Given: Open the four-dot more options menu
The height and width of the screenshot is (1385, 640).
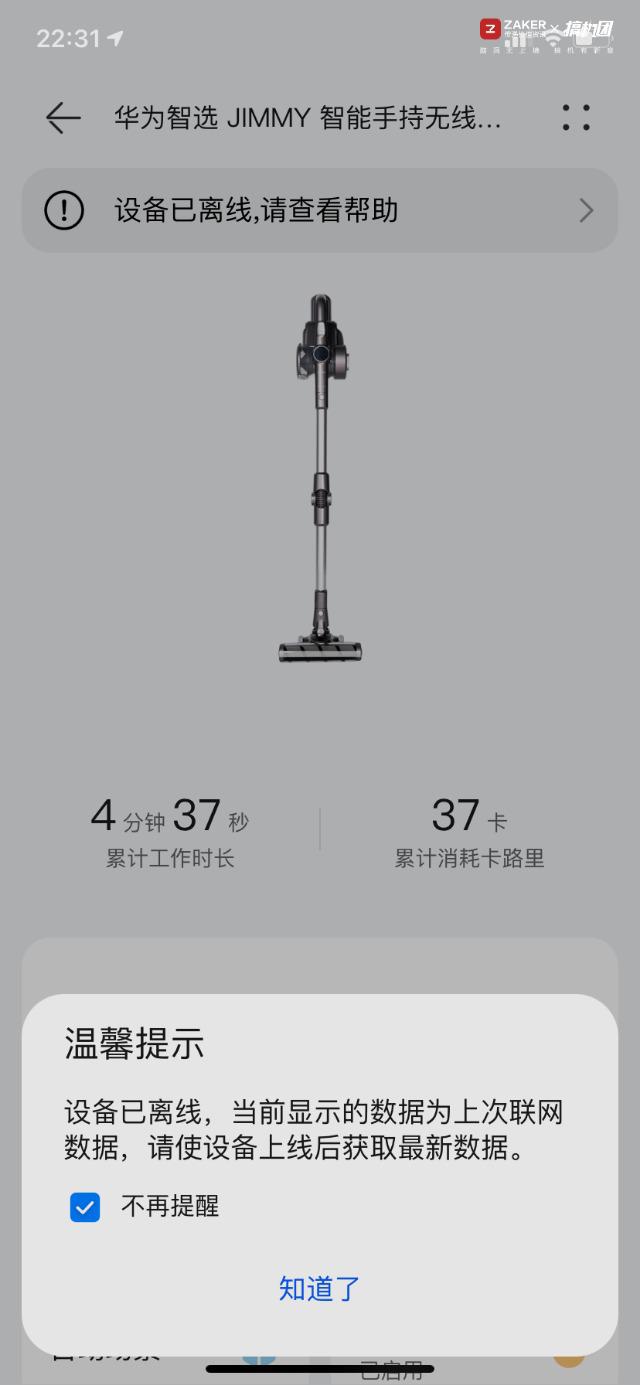Looking at the screenshot, I should pyautogui.click(x=576, y=118).
